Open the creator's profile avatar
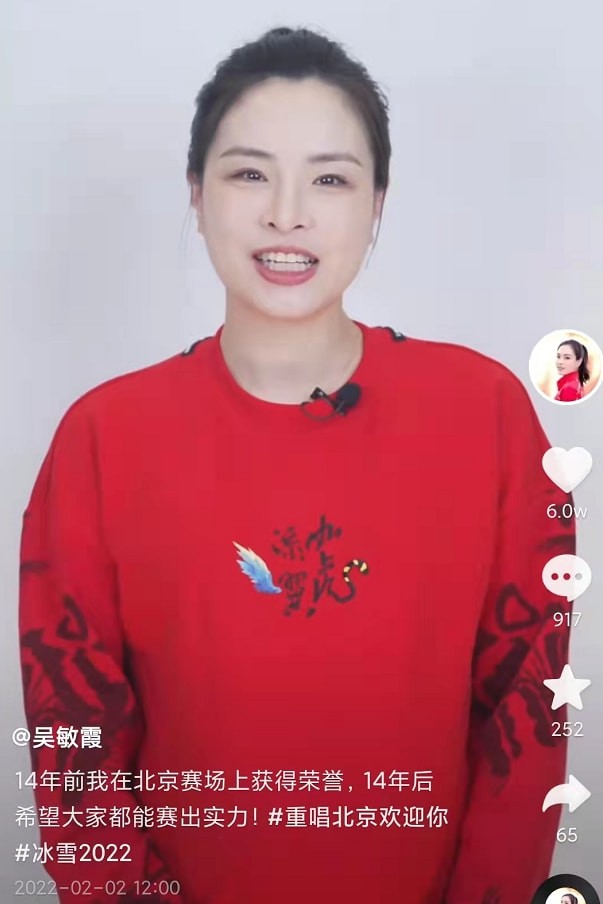This screenshot has width=603, height=904. pos(565,367)
